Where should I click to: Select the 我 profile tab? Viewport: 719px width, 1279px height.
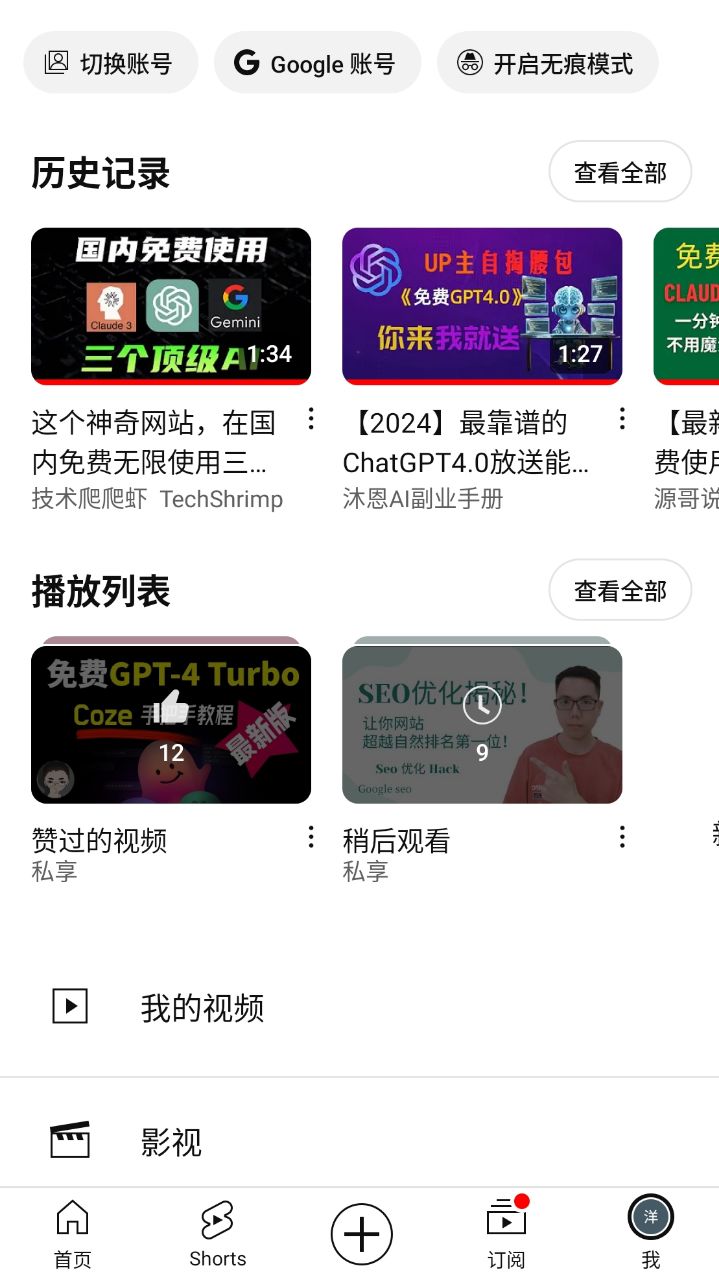click(650, 1234)
